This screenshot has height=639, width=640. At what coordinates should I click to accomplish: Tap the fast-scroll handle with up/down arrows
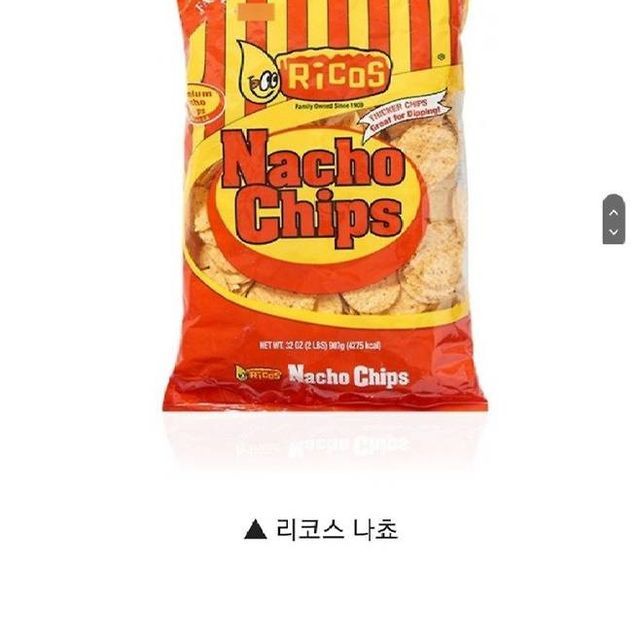tap(613, 220)
